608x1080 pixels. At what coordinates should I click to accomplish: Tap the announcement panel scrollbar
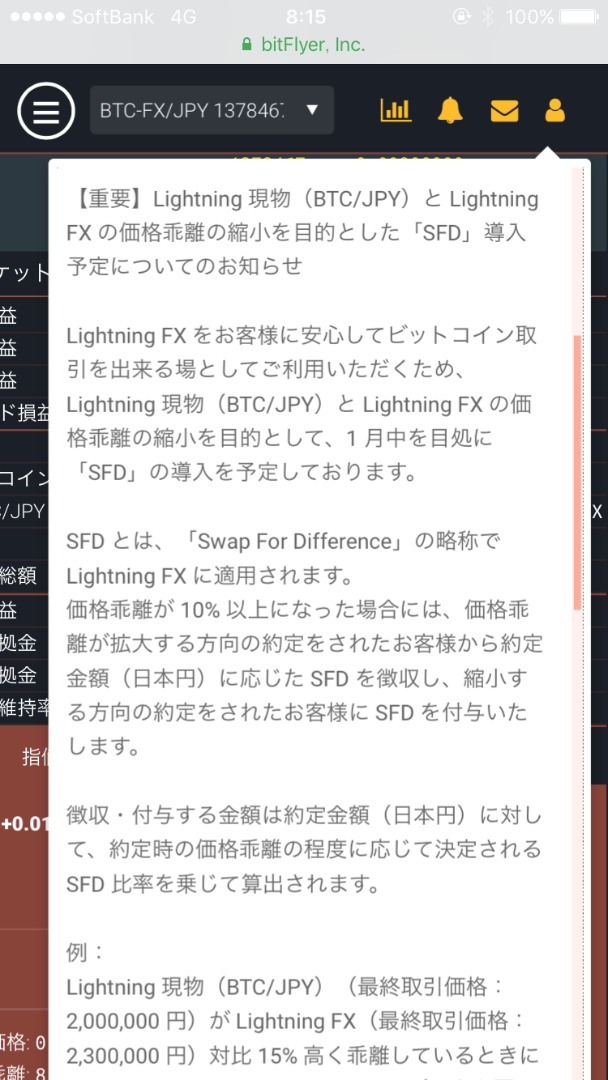click(577, 472)
